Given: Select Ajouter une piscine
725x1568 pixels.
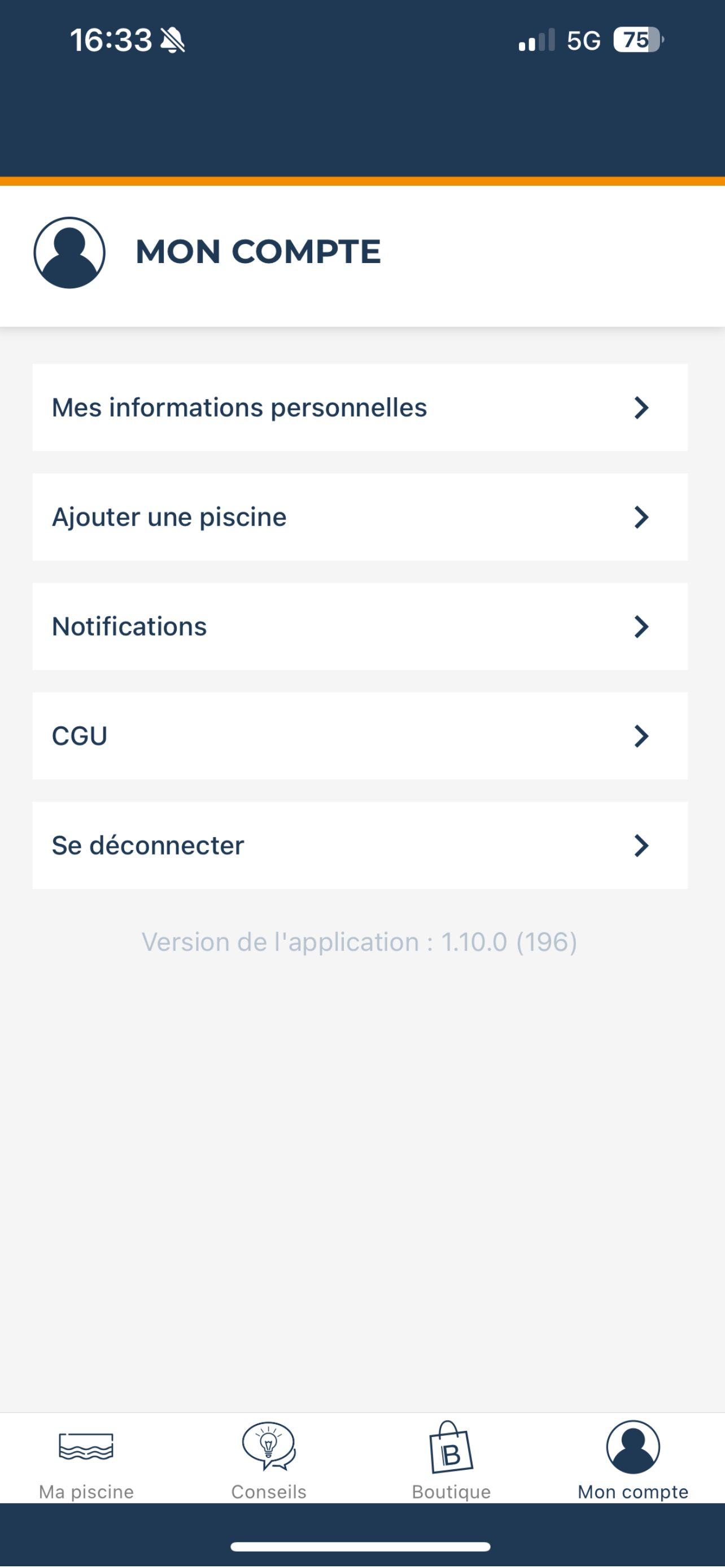Looking at the screenshot, I should coord(360,517).
